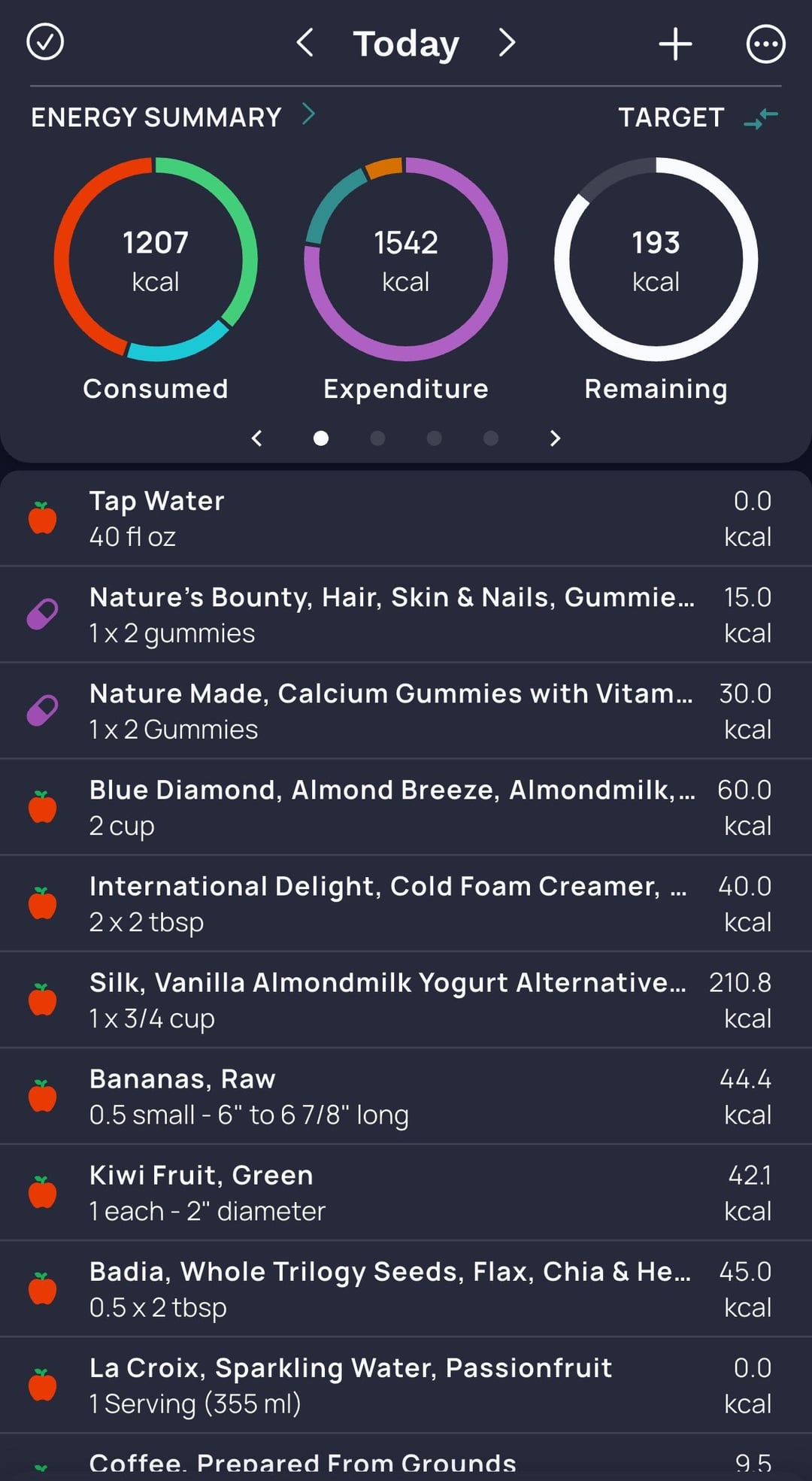Open the Bananas, Raw entry
812x1481 pixels.
click(406, 1096)
